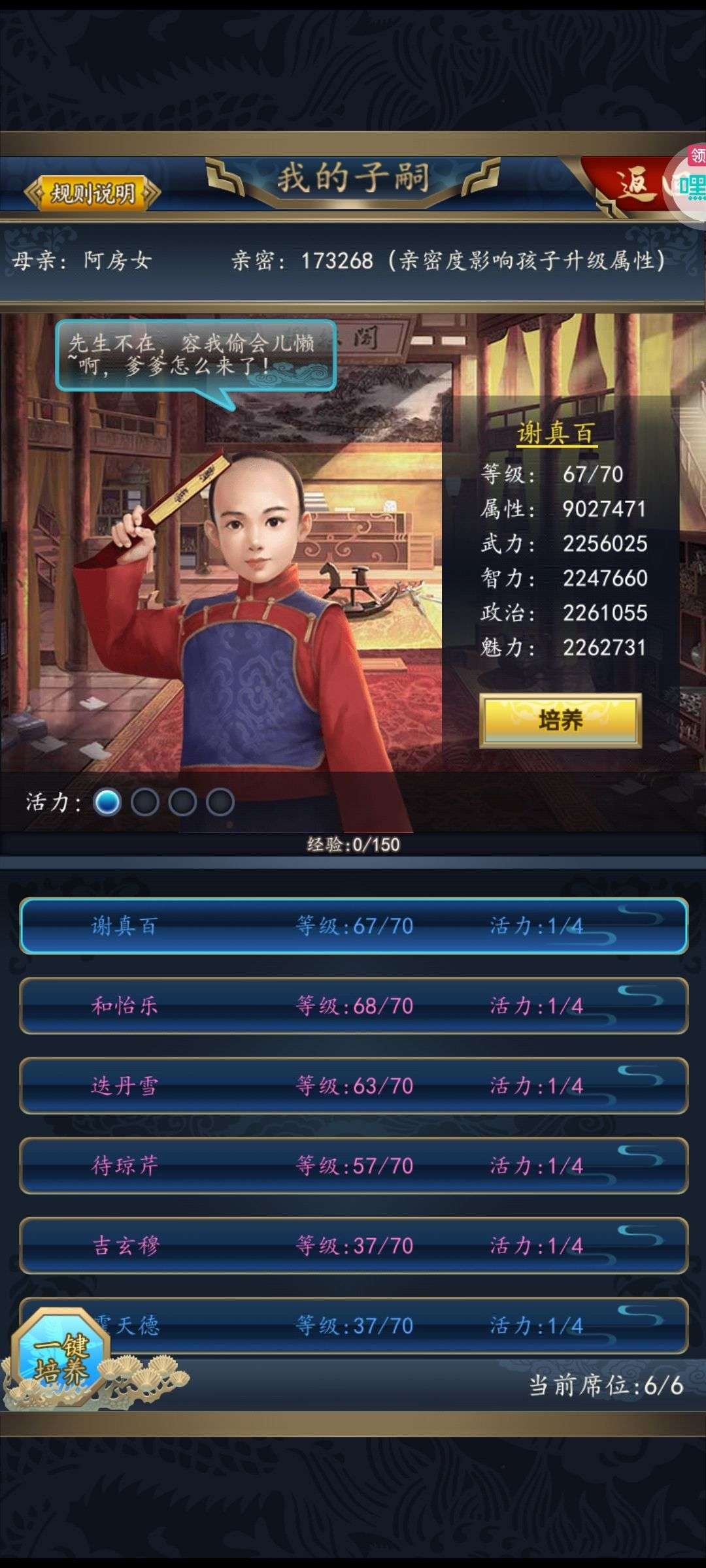Pick the 天德 row at the bottom
The width and height of the screenshot is (706, 1568).
coord(392,1325)
